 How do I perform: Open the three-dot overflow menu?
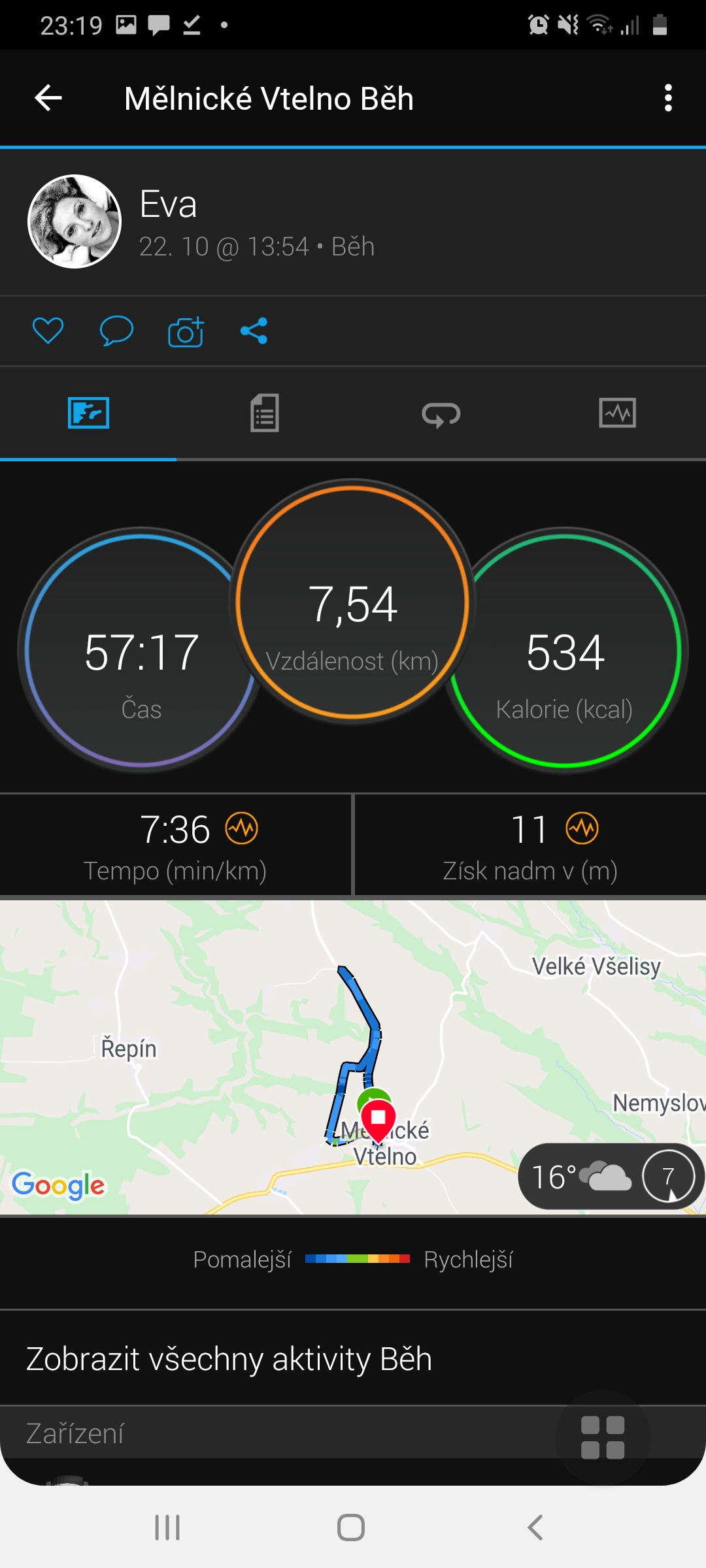pos(667,98)
